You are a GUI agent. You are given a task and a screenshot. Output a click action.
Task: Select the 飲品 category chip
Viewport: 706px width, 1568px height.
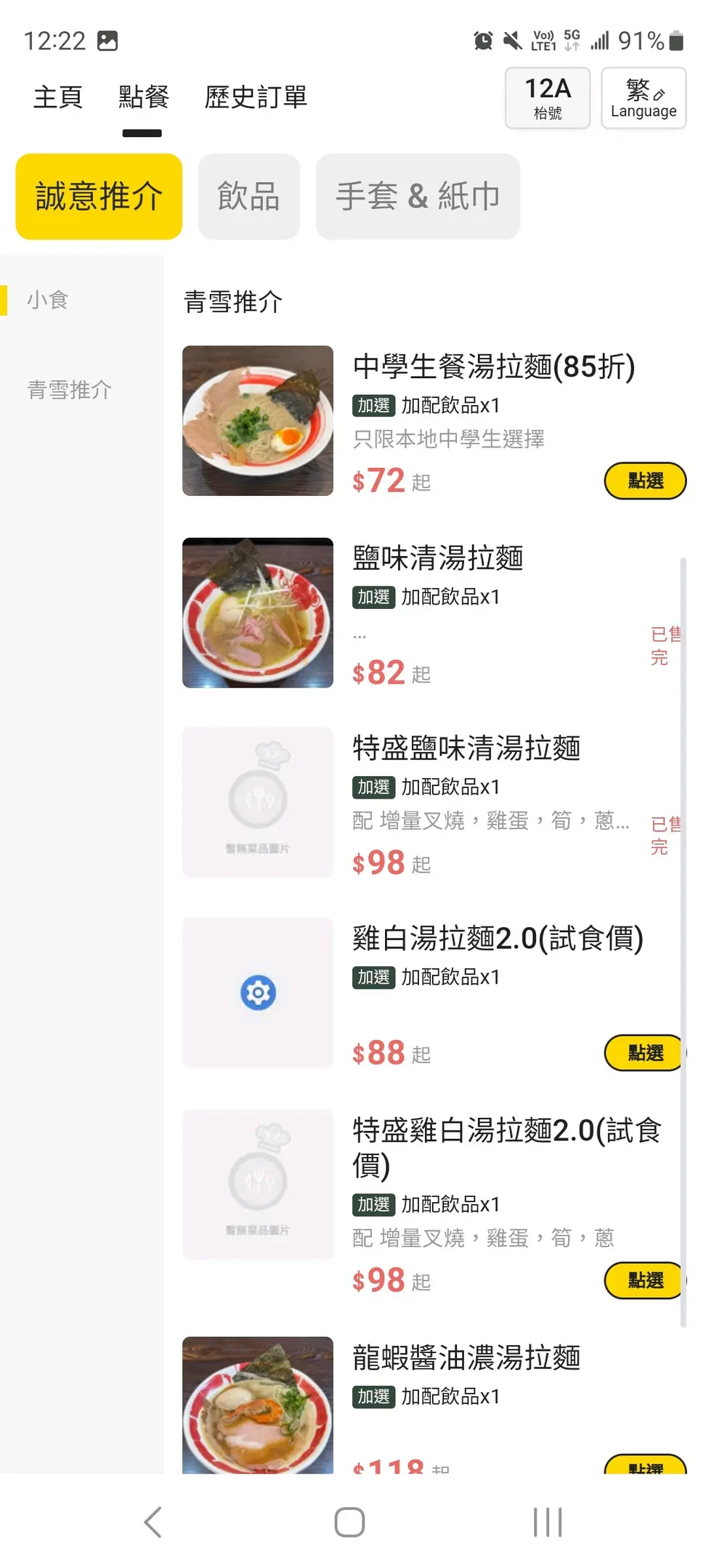248,197
